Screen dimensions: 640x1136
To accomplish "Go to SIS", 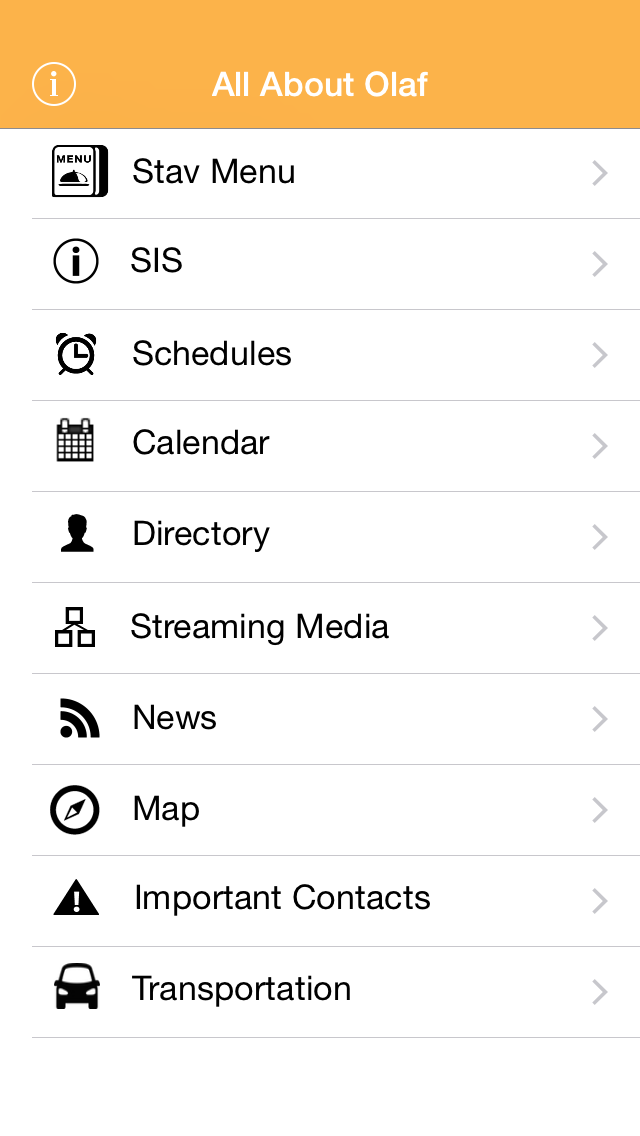I will (320, 263).
